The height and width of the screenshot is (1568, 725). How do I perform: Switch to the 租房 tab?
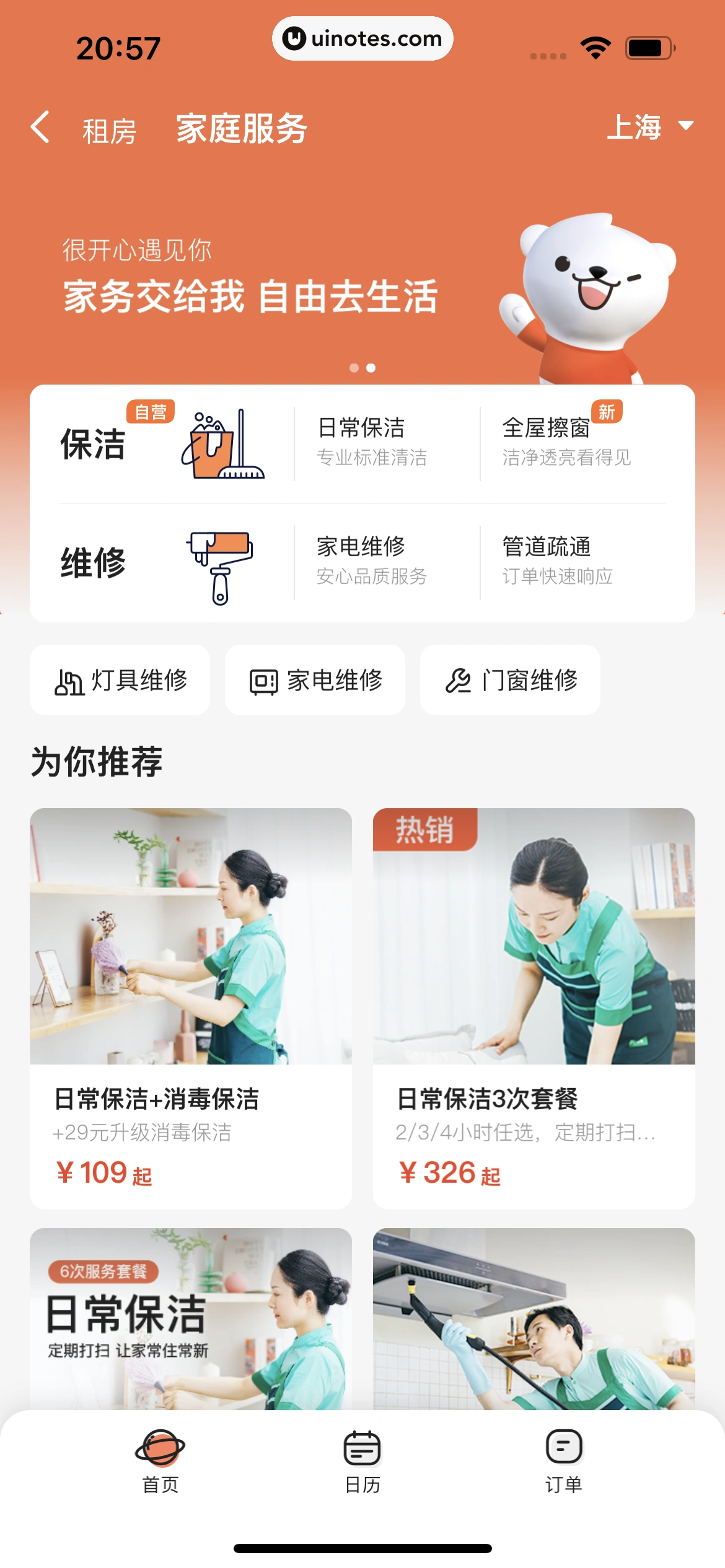(109, 131)
